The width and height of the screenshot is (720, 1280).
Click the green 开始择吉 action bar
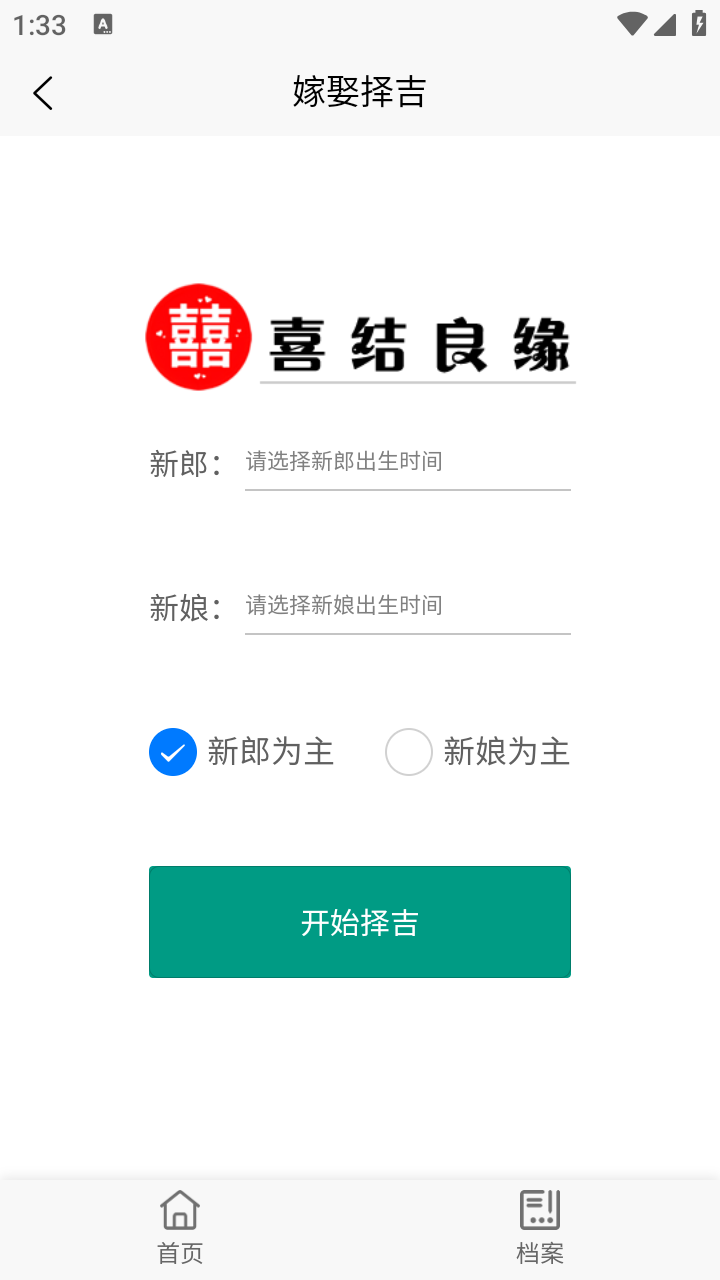[x=360, y=921]
